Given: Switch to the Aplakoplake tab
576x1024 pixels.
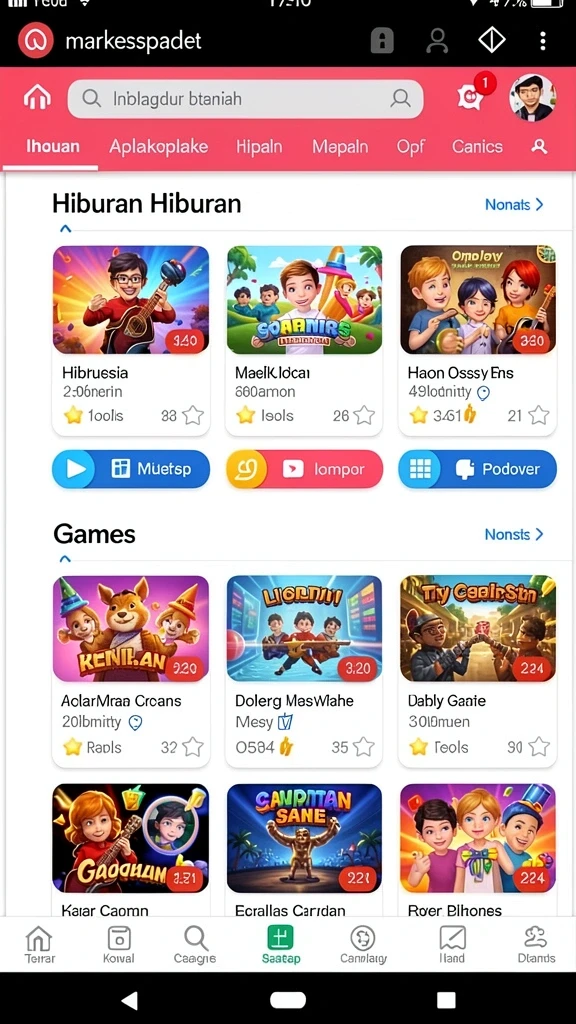Looking at the screenshot, I should click(x=159, y=146).
